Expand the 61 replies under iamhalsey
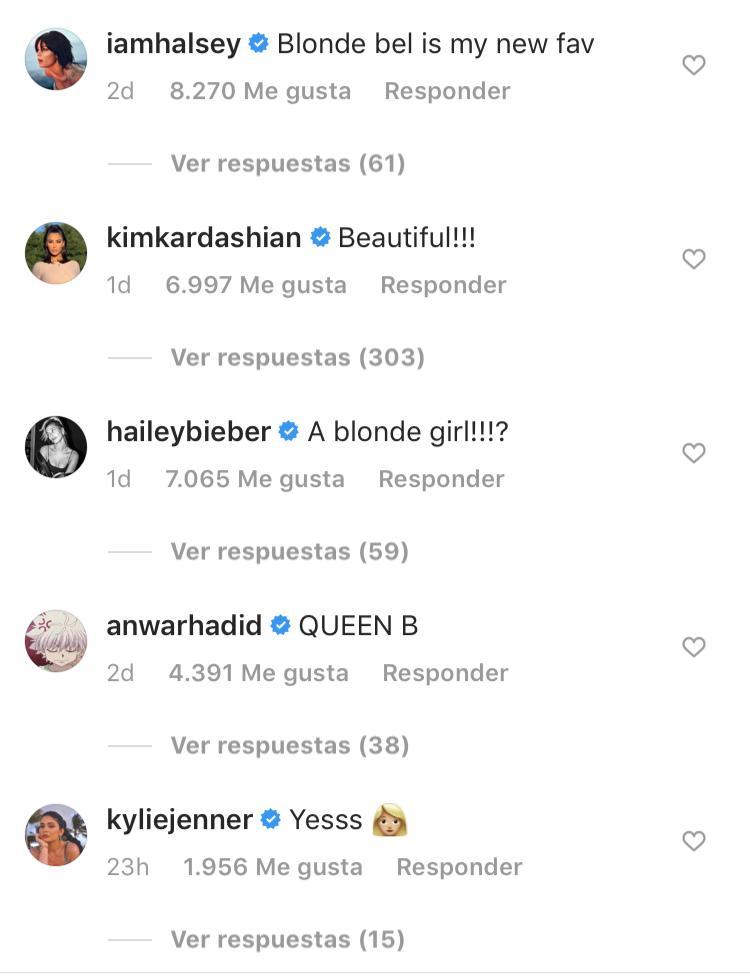This screenshot has height=978, width=750. [287, 163]
